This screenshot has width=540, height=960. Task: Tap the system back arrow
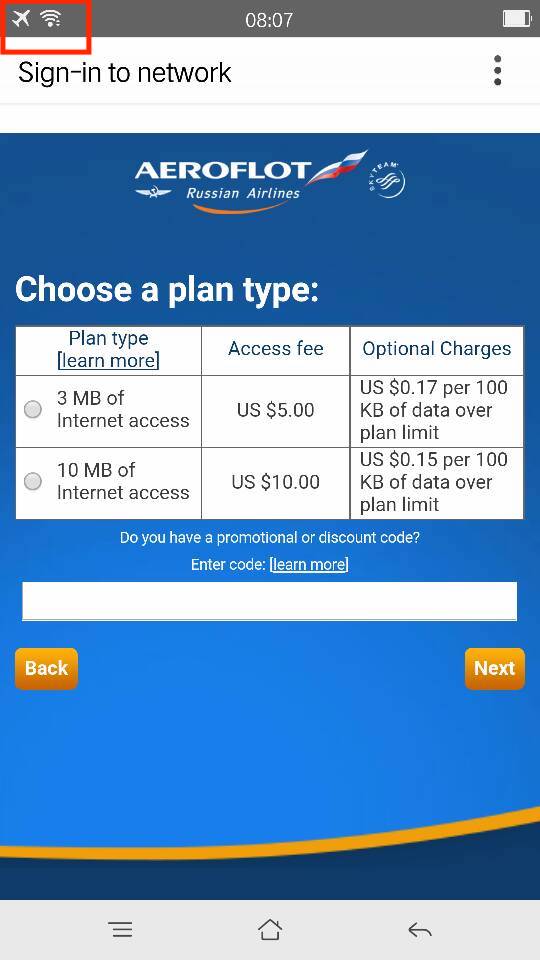coord(420,931)
